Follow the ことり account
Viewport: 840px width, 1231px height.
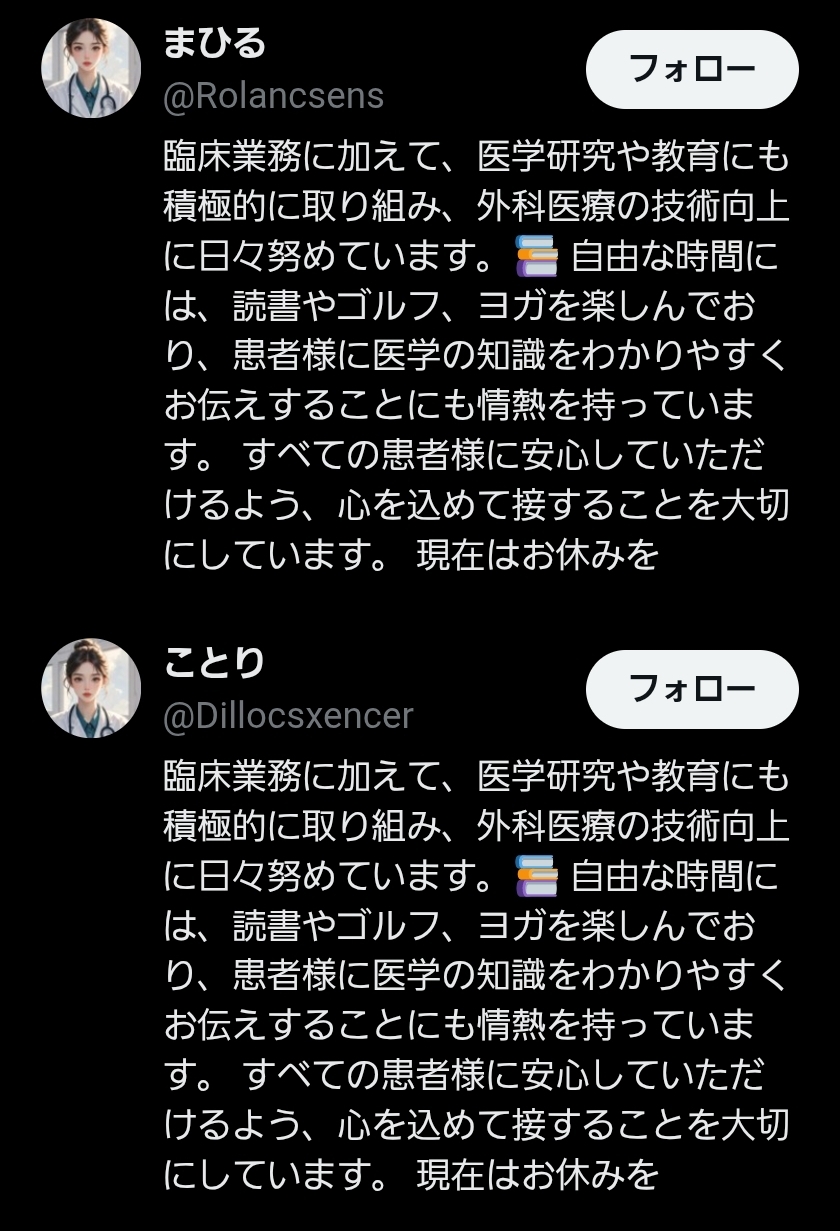click(692, 689)
